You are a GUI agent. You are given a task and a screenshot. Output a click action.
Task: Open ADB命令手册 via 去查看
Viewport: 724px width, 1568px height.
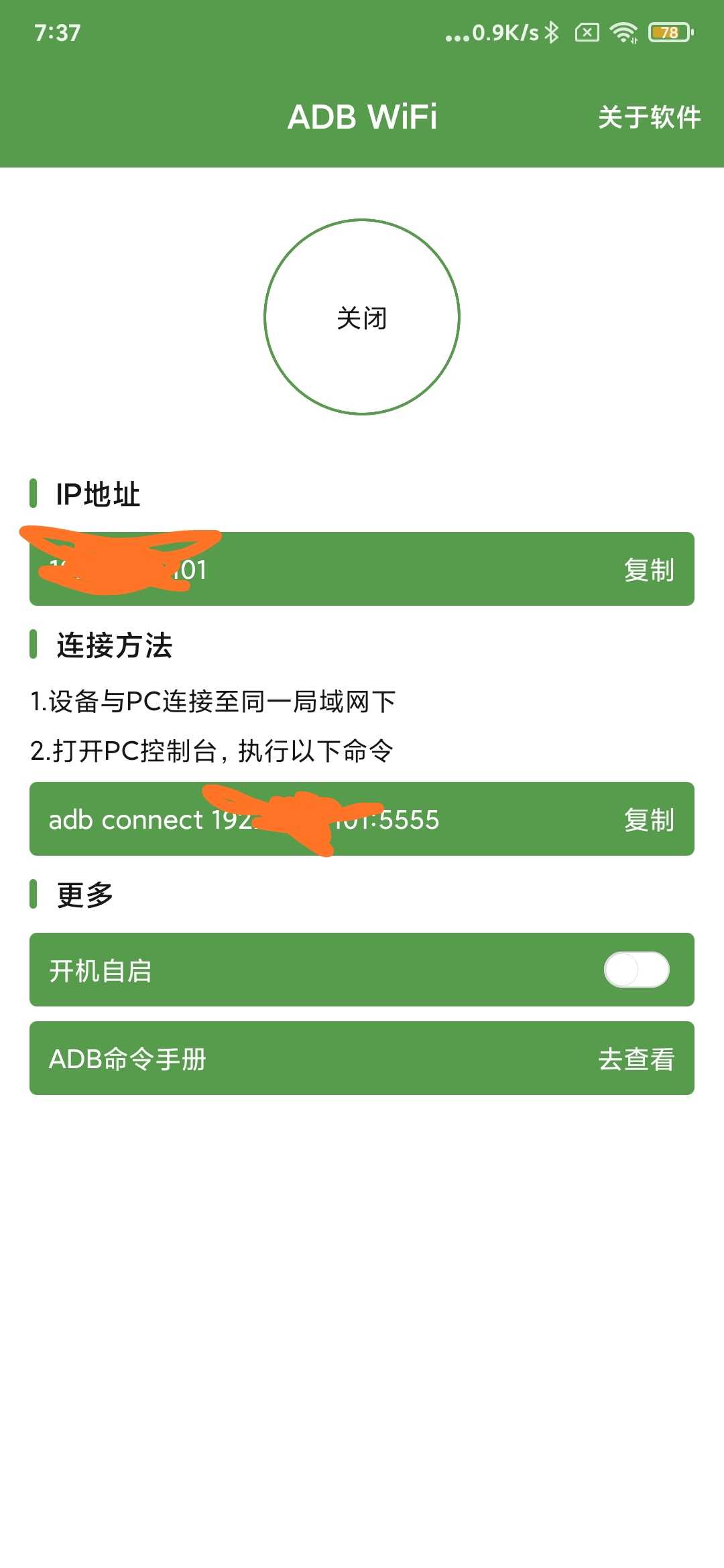tap(636, 1059)
